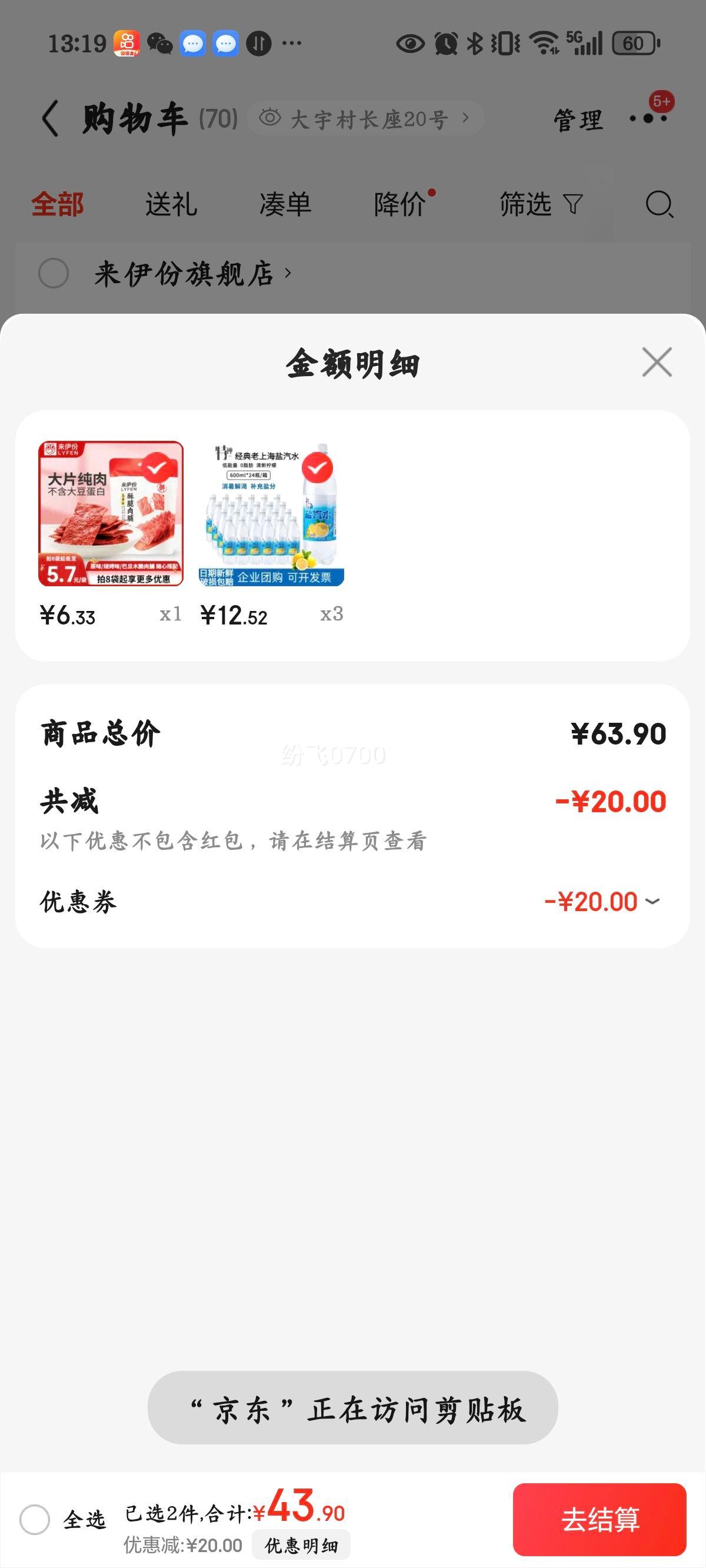The image size is (706, 1568).
Task: Switch to the 凑单 tab
Action: [285, 204]
